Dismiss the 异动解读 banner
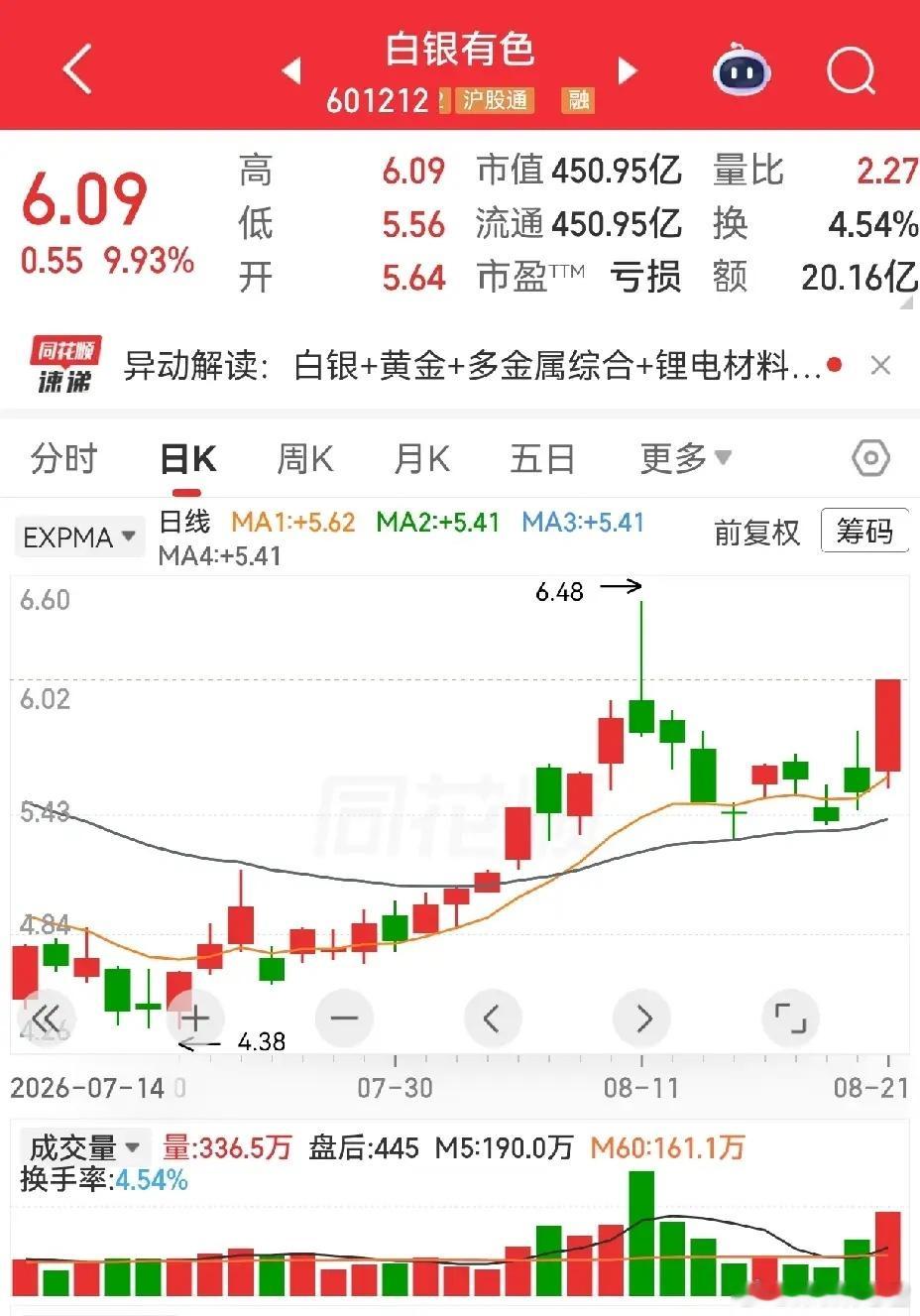920x1316 pixels. pyautogui.click(x=879, y=366)
